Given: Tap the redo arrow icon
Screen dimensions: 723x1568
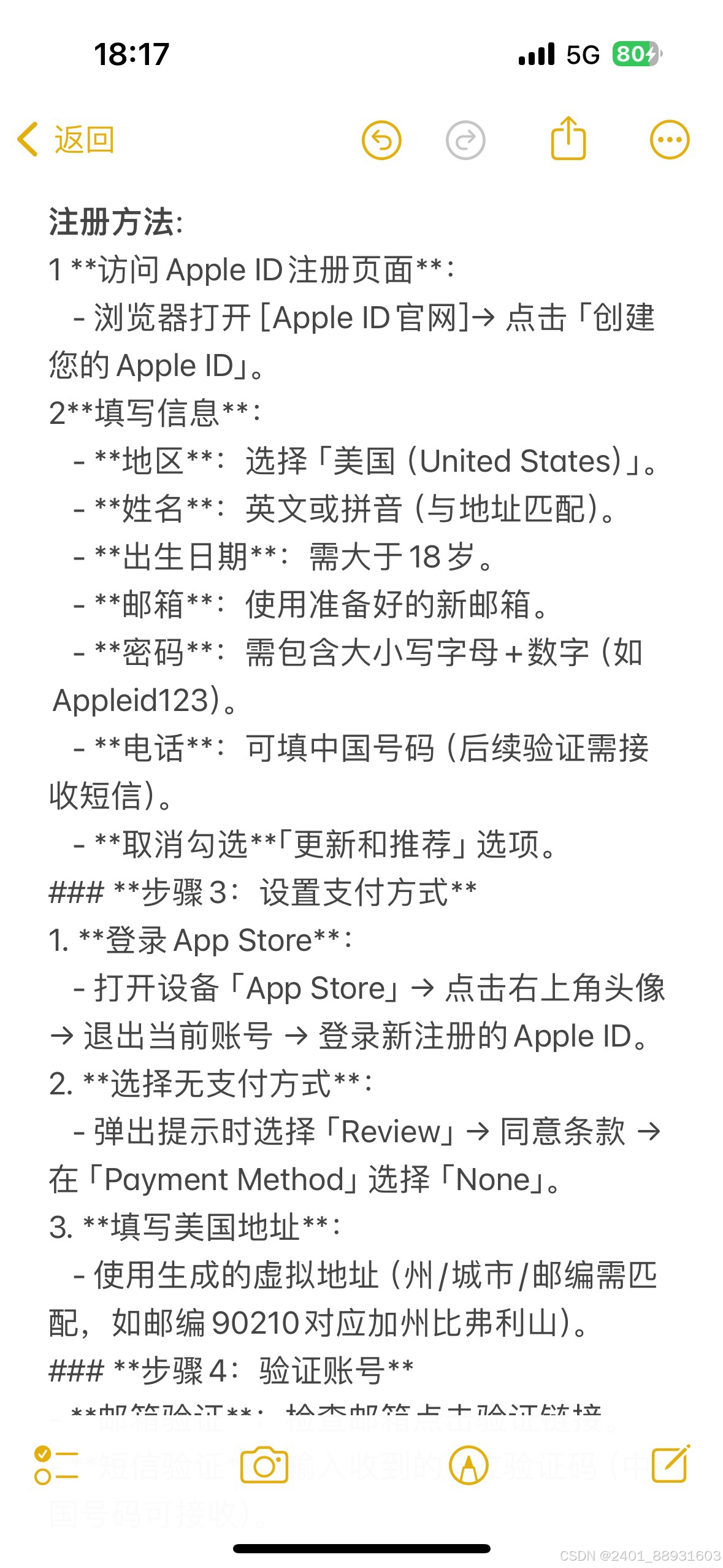Looking at the screenshot, I should click(466, 138).
